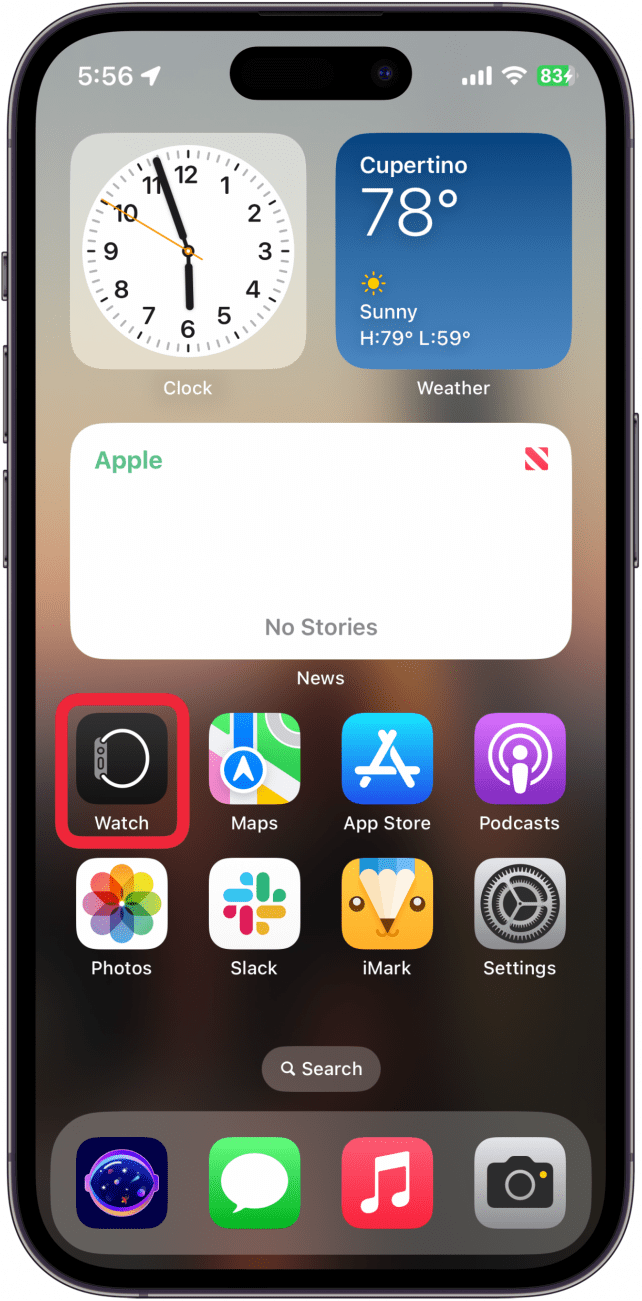This screenshot has width=642, height=1301.
Task: Open the Watch app
Action: click(x=122, y=759)
